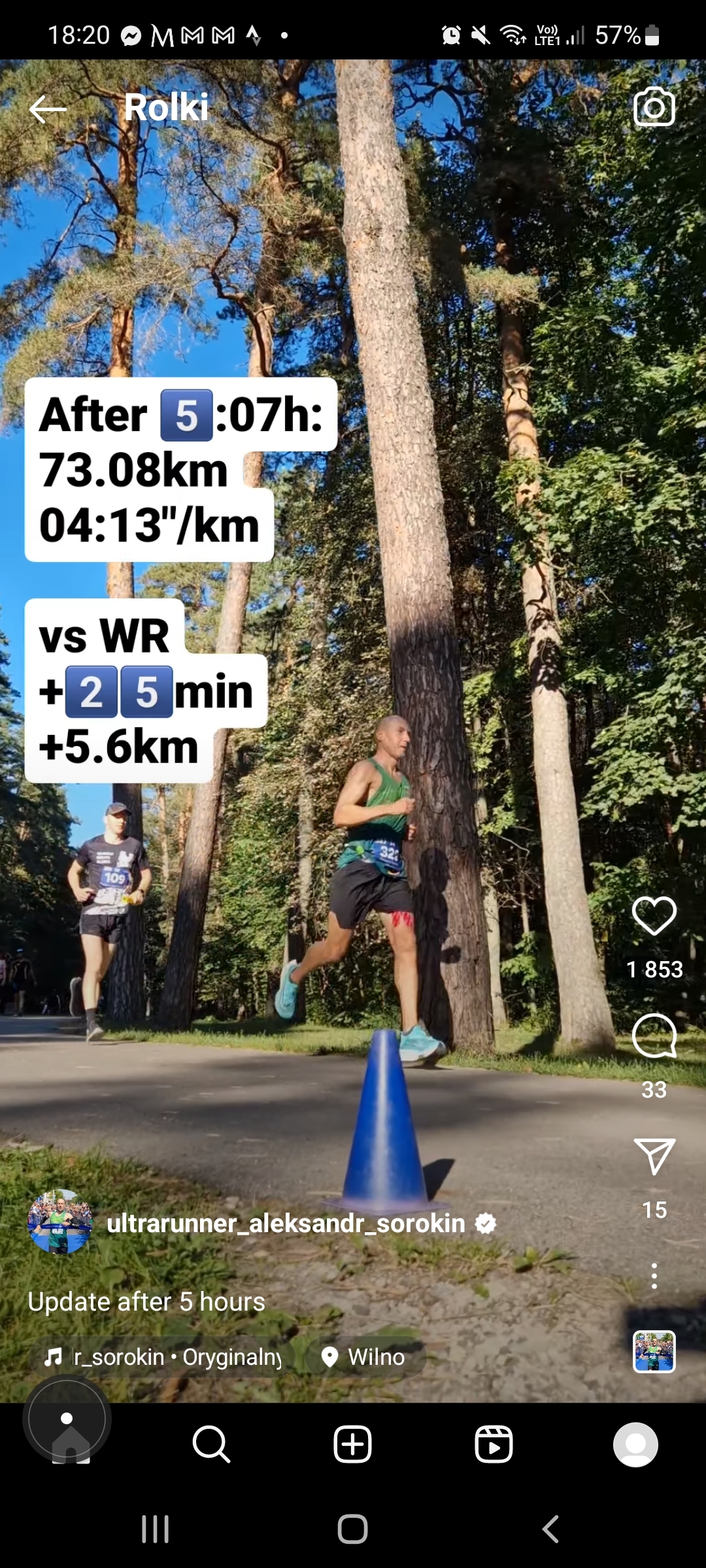
Task: Expand the caption "Update after 5 hours"
Action: (146, 1302)
